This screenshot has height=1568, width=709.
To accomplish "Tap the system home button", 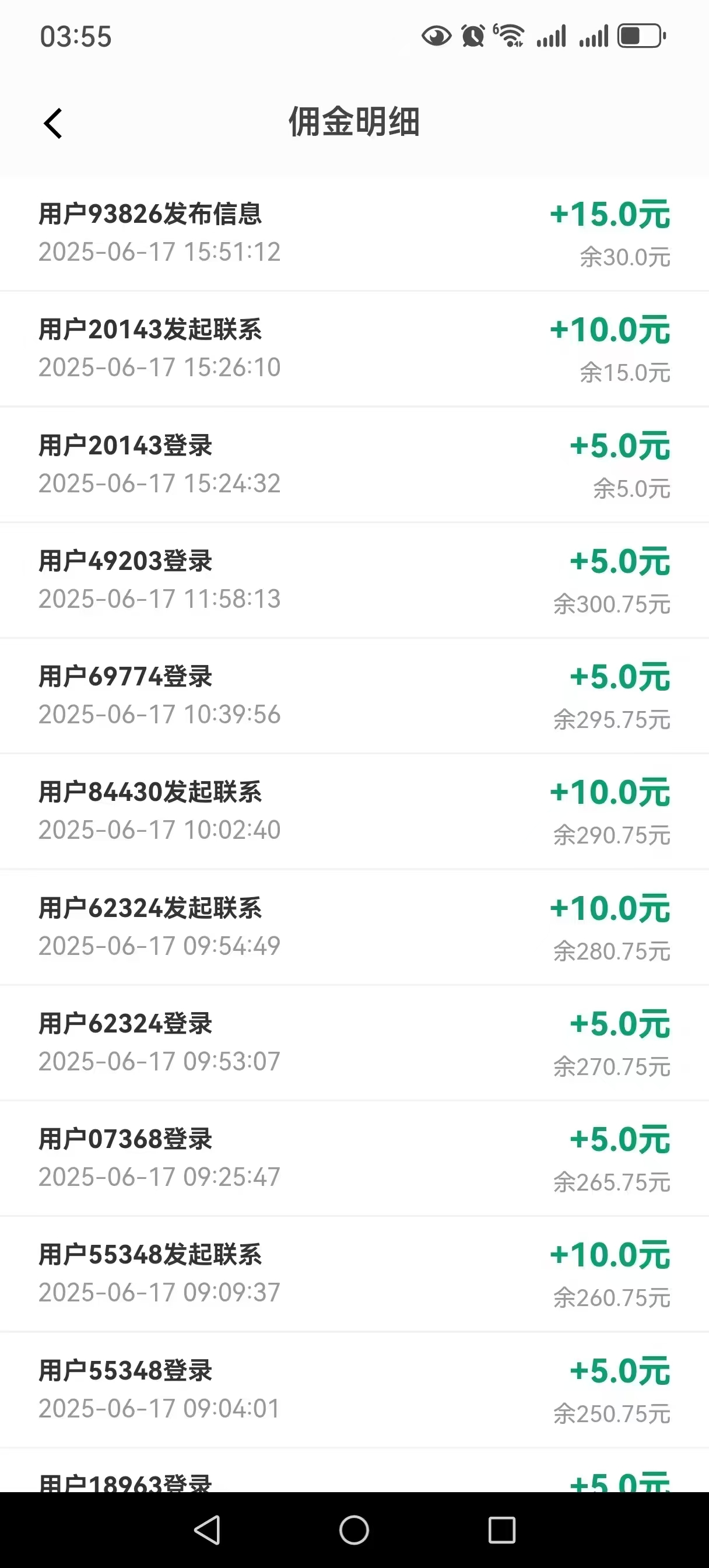I will [x=354, y=1529].
